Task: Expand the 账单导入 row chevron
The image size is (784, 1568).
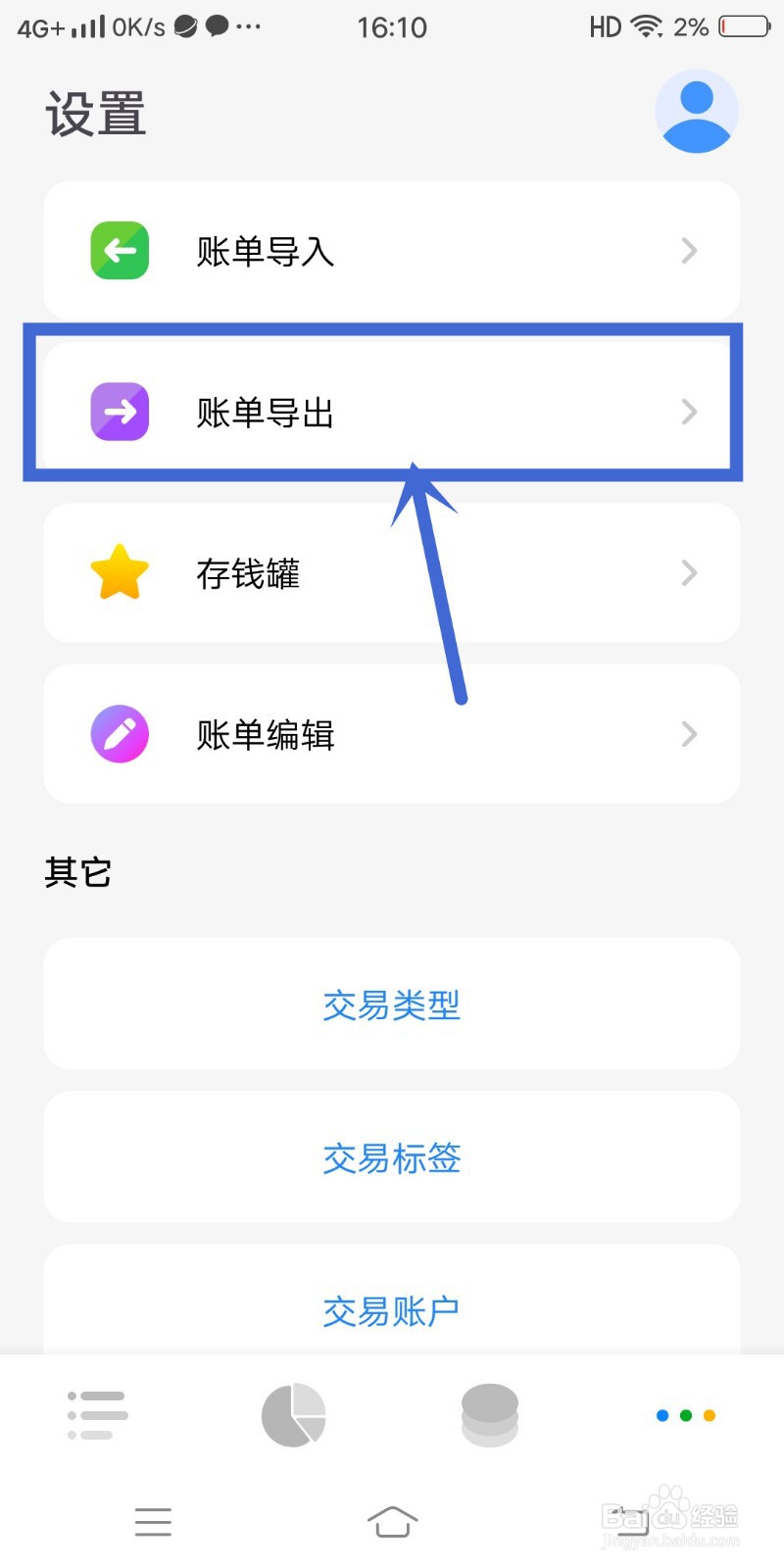Action: pyautogui.click(x=689, y=251)
